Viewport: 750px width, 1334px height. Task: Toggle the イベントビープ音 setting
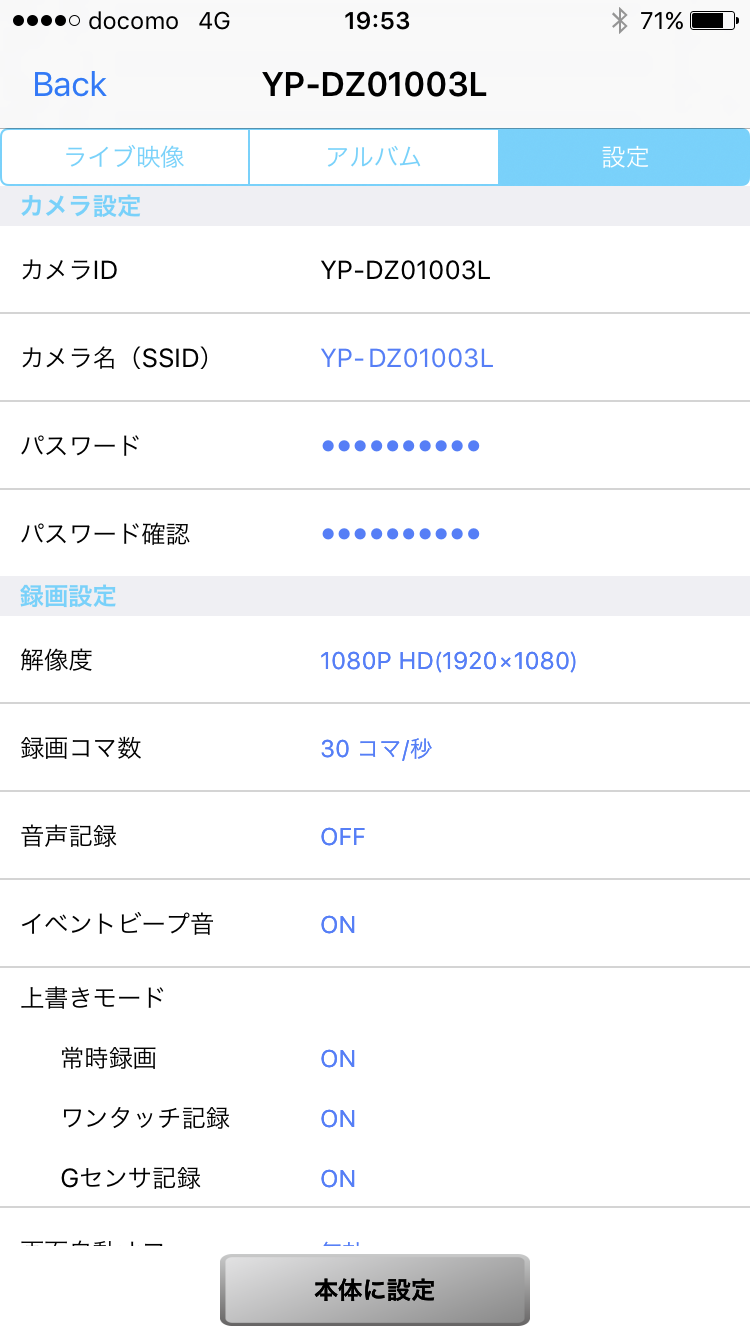pyautogui.click(x=338, y=924)
